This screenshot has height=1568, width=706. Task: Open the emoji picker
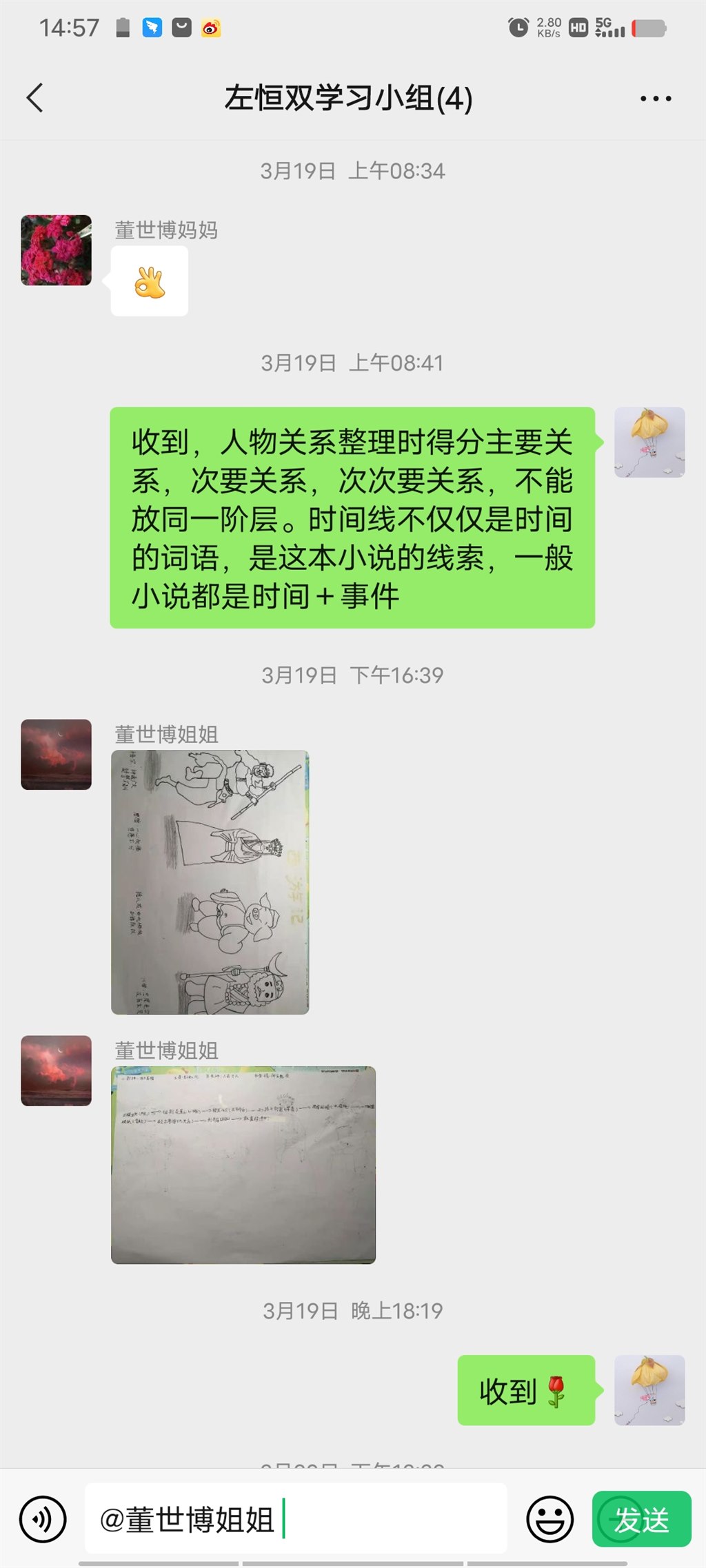point(549,1519)
